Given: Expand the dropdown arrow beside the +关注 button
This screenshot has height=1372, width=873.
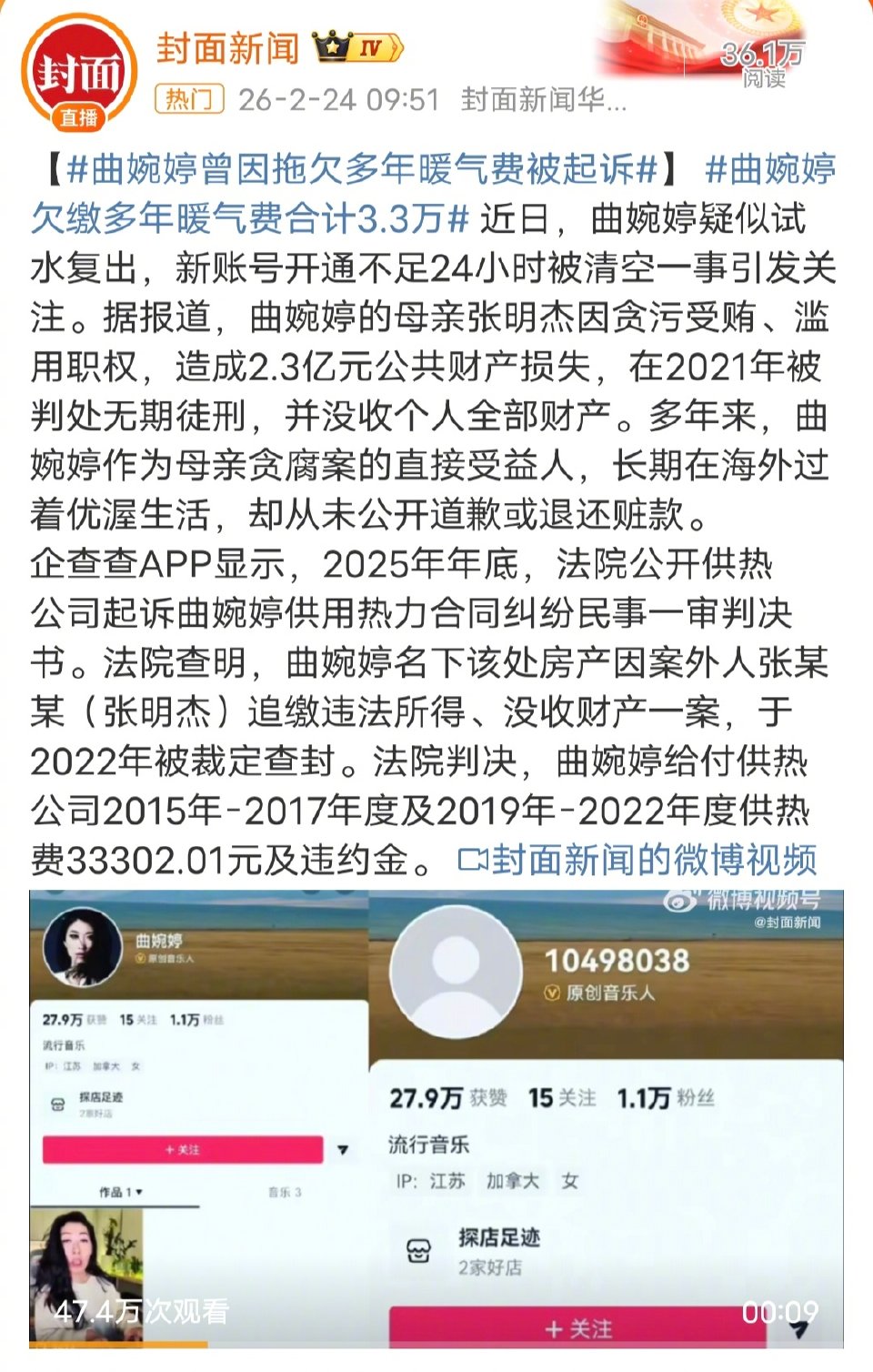Looking at the screenshot, I should pyautogui.click(x=342, y=1149).
